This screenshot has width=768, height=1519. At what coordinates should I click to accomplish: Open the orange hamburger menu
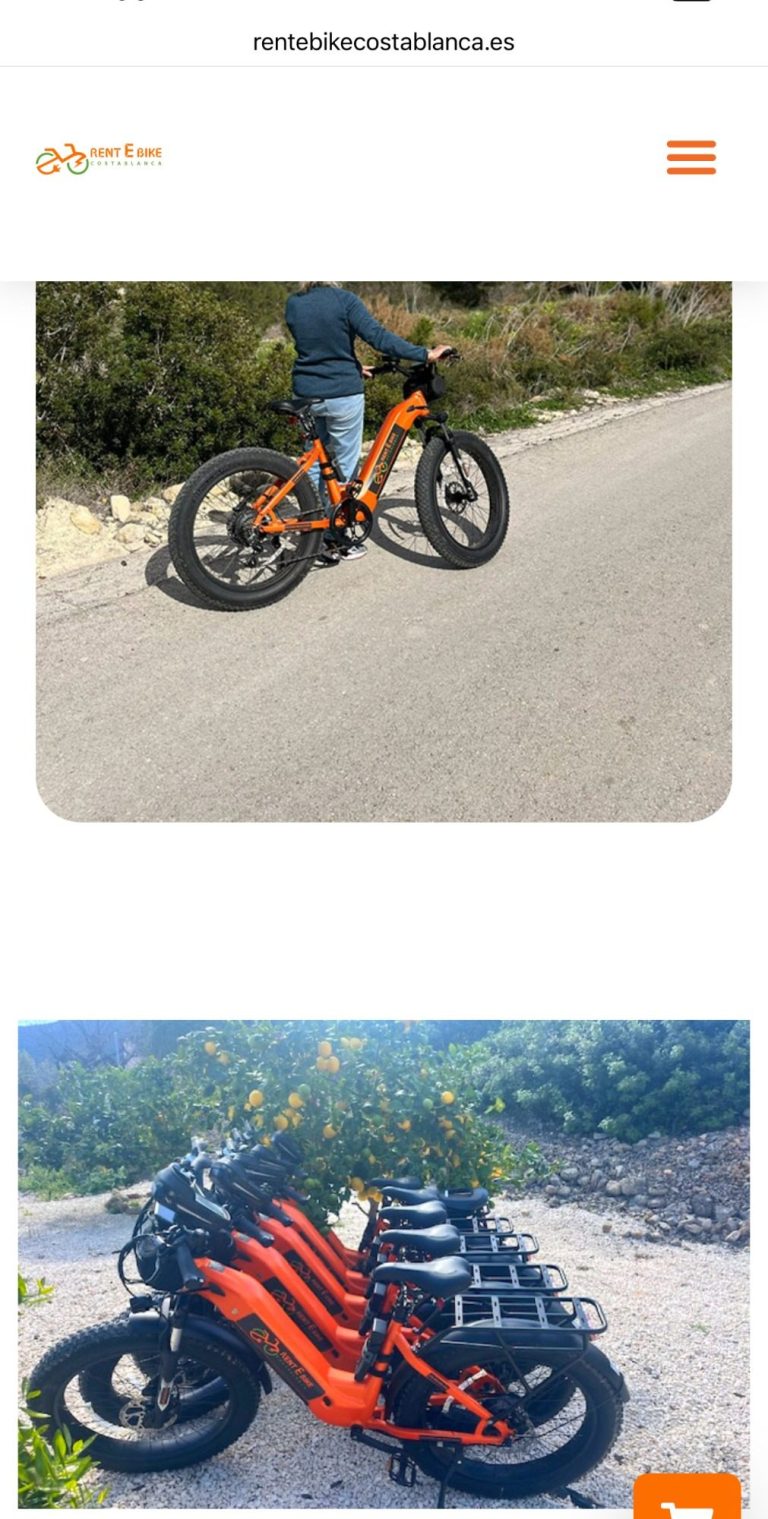(691, 158)
